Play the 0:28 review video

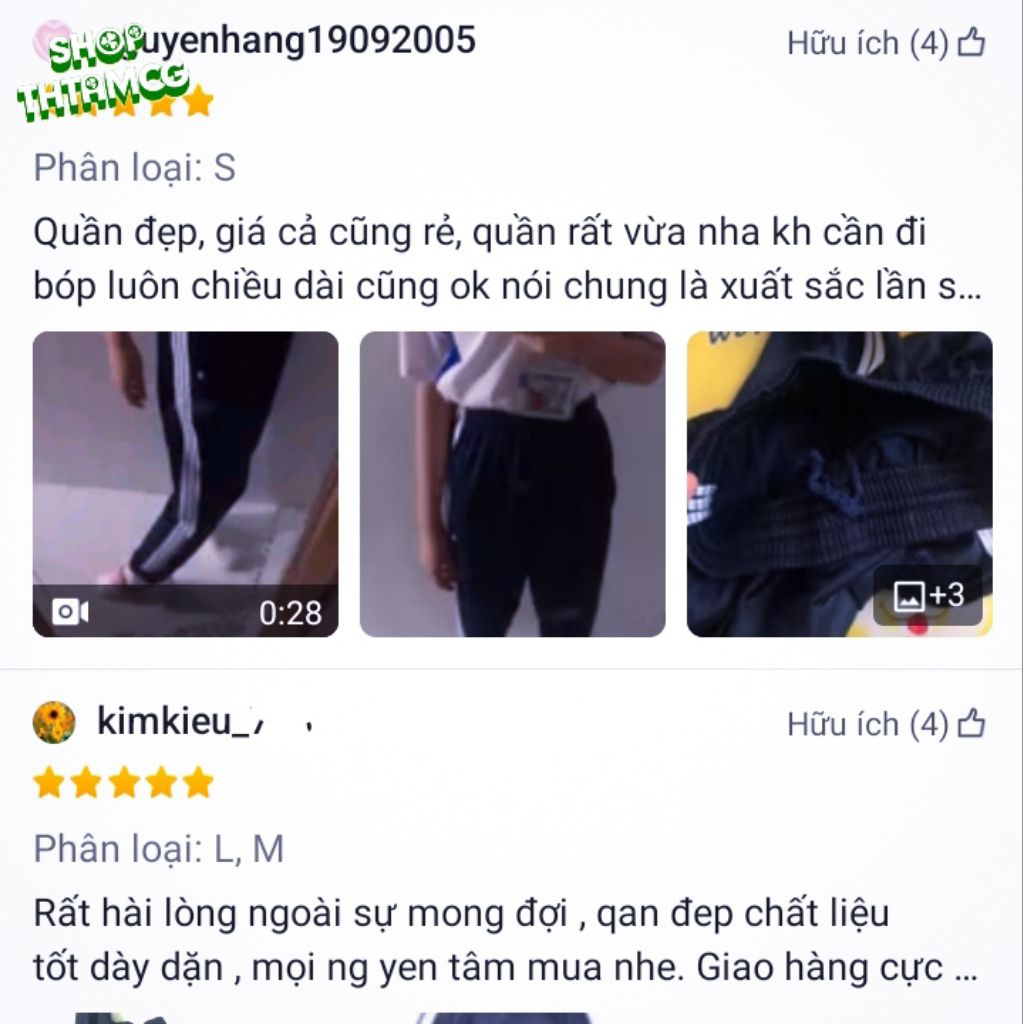point(185,485)
